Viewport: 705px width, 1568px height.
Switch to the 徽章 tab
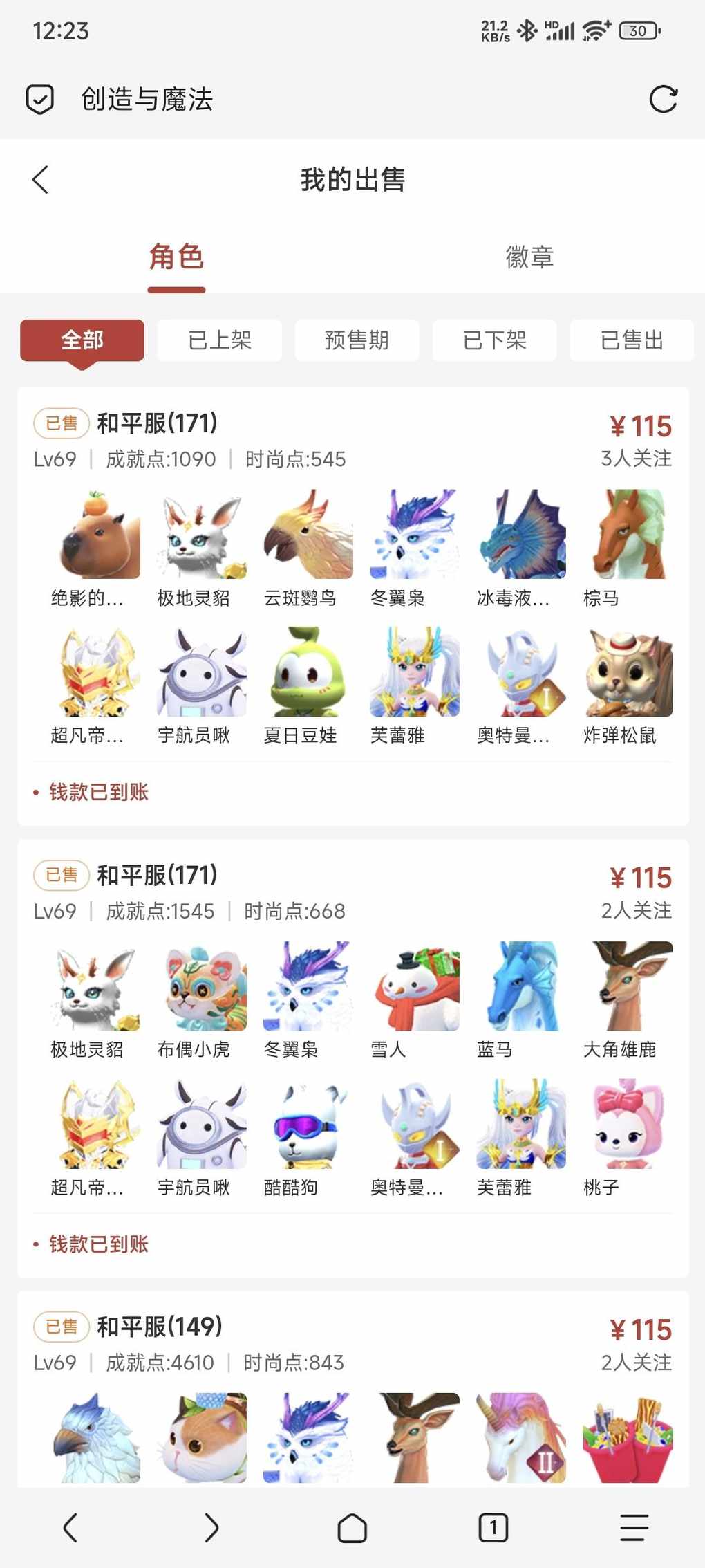pyautogui.click(x=529, y=257)
